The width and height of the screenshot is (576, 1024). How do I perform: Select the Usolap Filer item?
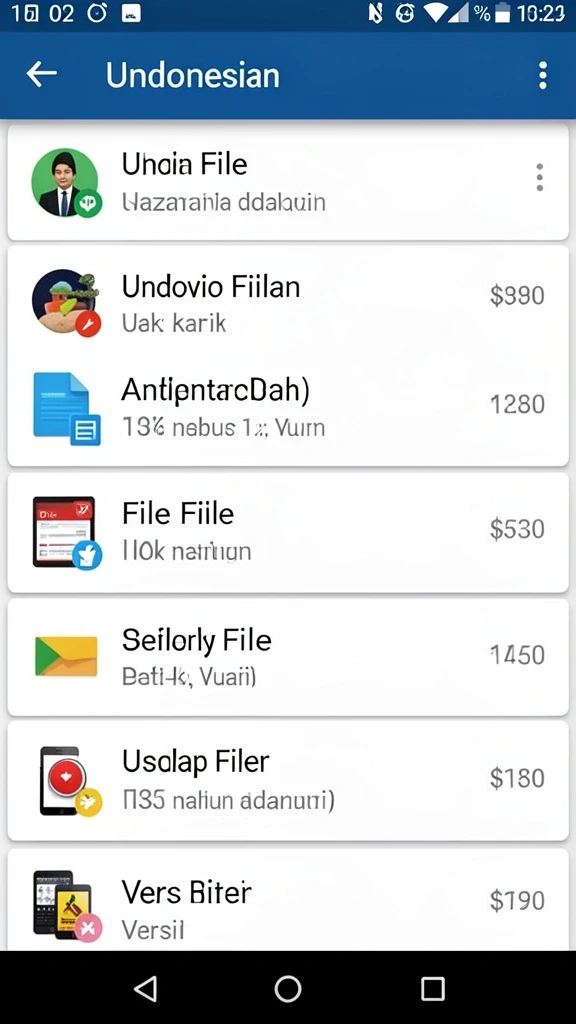[288, 780]
